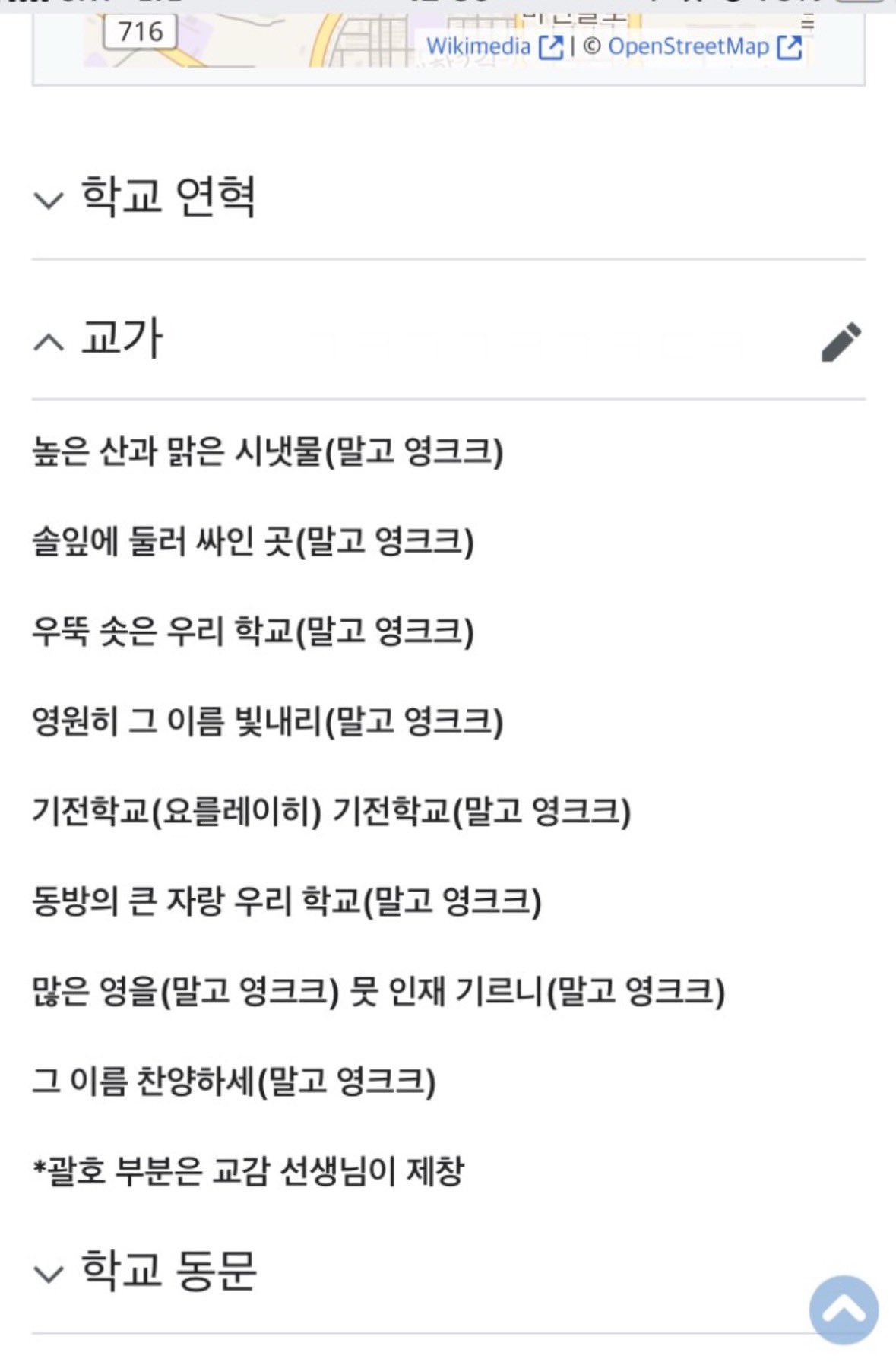Click the collapse chevron next to 교가
The width and height of the screenshot is (896, 1365).
coord(50,341)
